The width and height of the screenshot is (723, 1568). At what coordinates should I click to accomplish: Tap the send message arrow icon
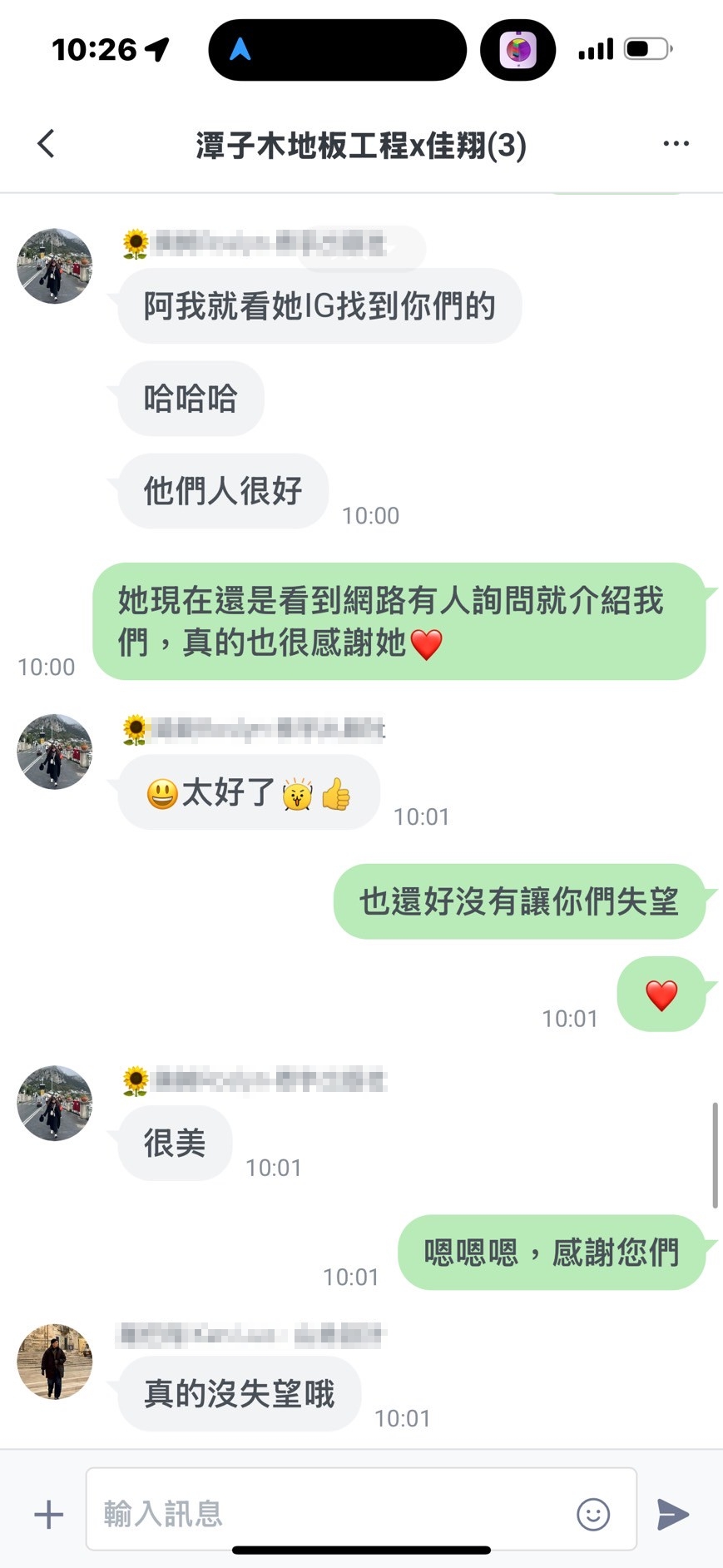click(x=672, y=1515)
